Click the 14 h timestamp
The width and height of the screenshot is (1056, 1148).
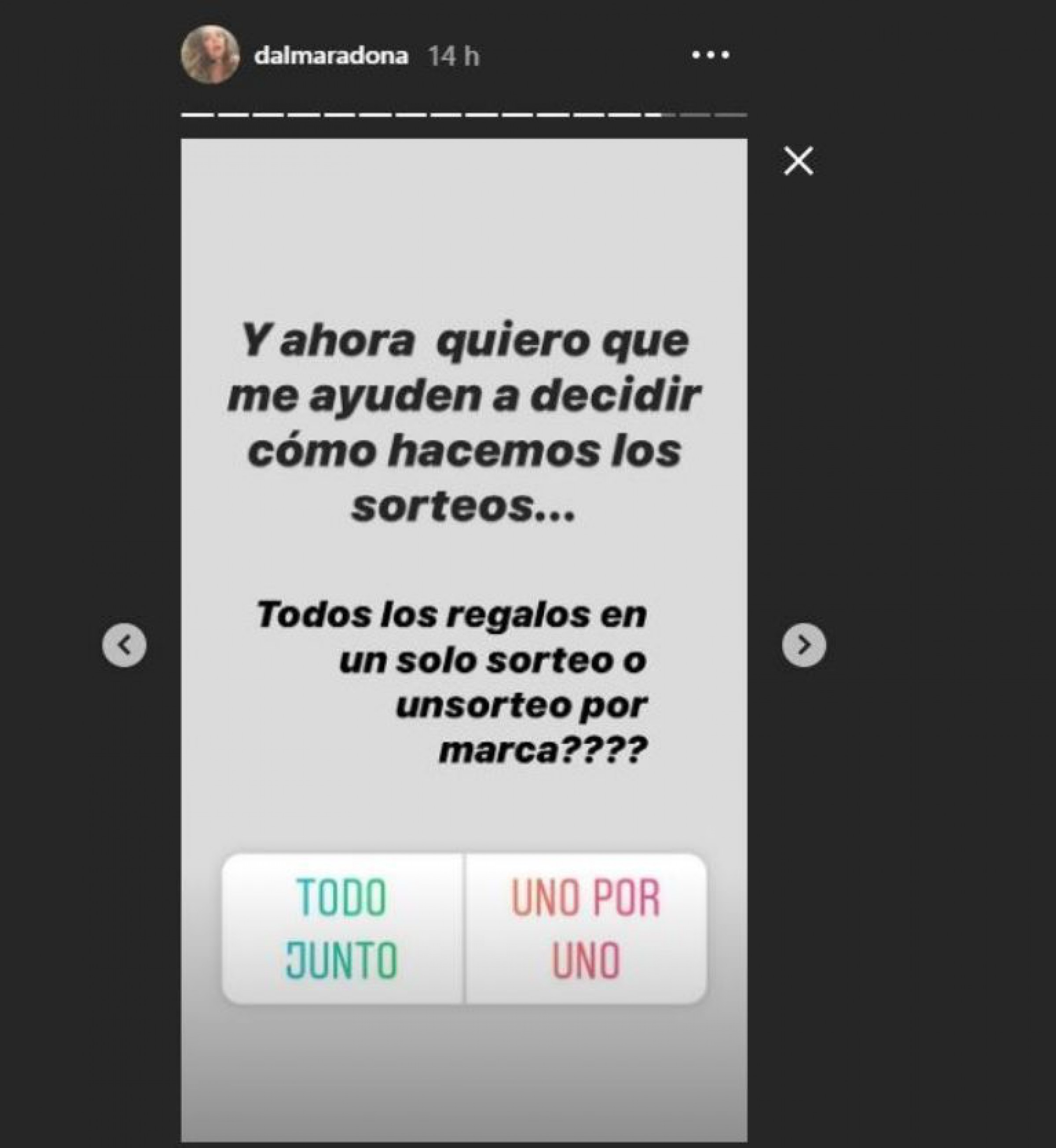point(454,55)
